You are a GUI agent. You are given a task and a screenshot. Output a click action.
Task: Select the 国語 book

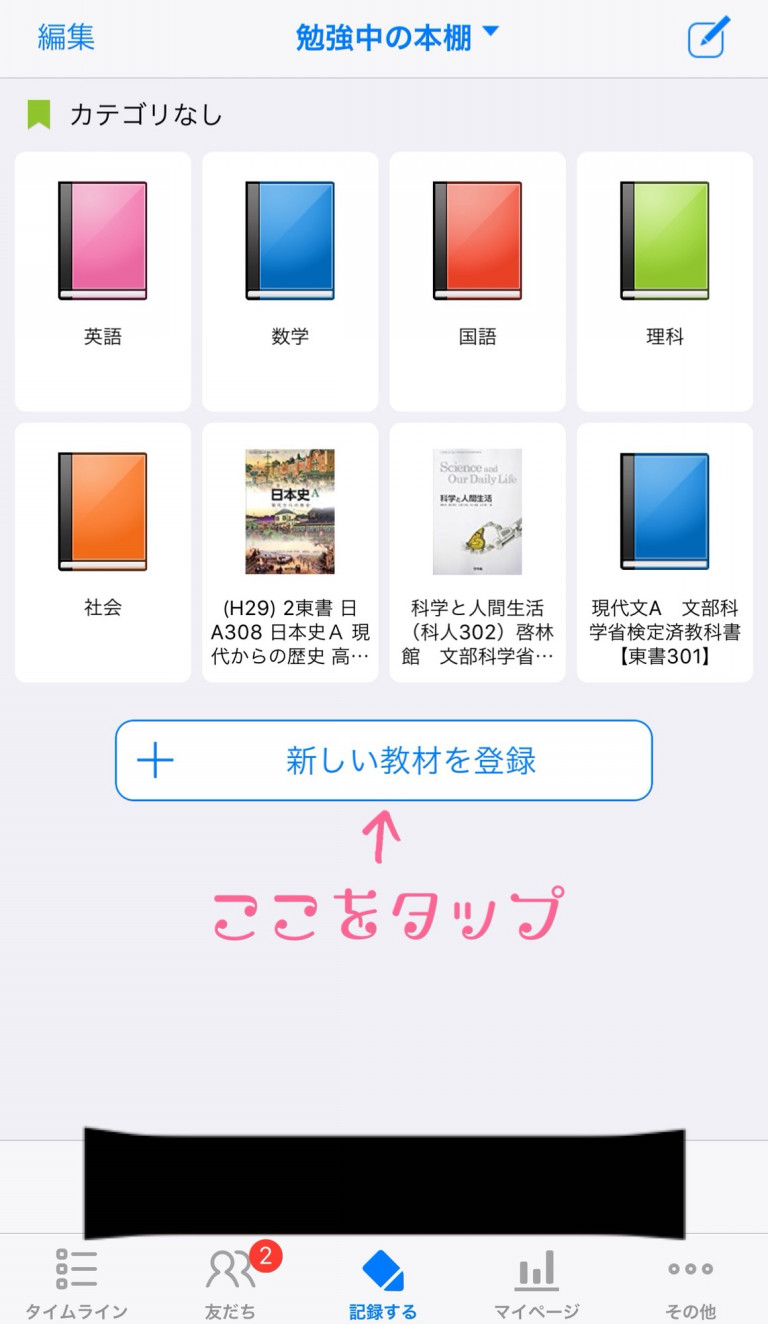[478, 281]
